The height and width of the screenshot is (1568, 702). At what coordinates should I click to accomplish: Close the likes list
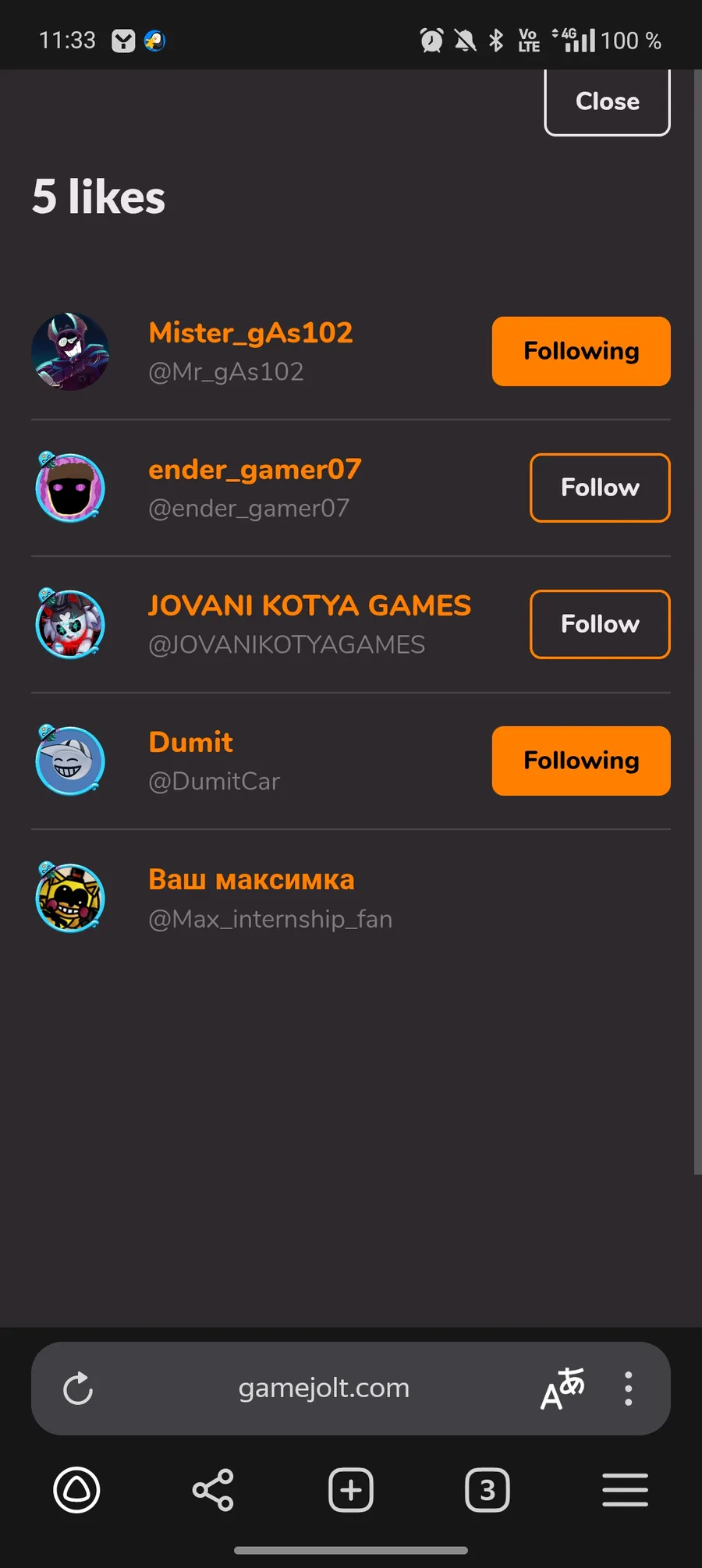pos(607,102)
